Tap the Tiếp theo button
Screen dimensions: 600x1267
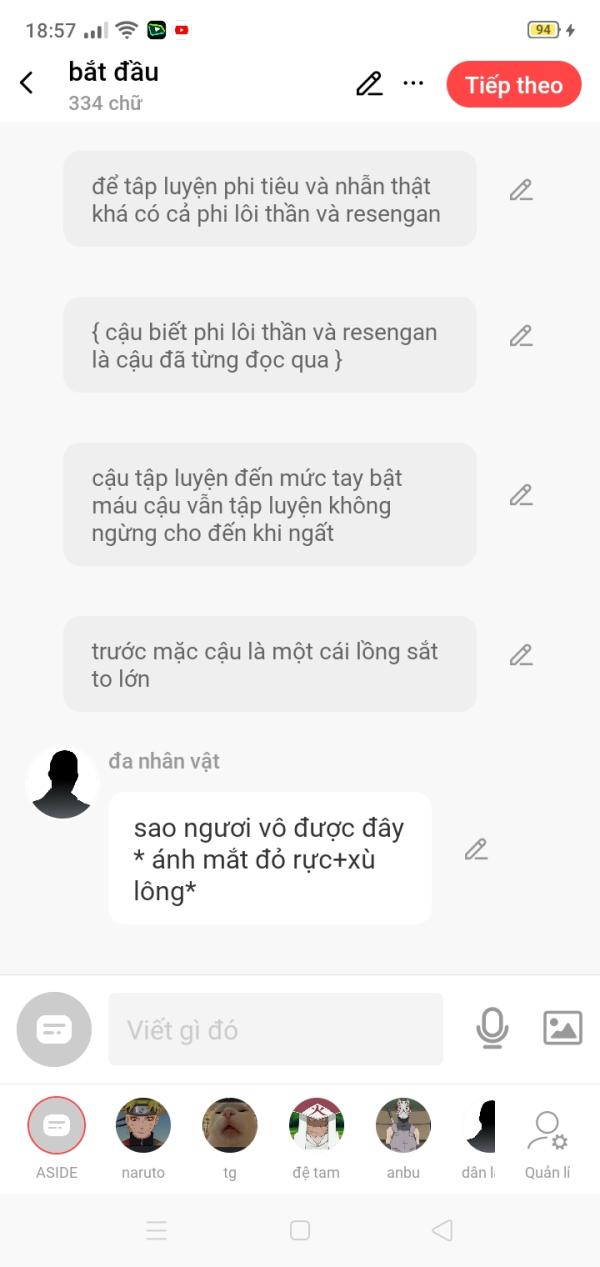point(514,85)
